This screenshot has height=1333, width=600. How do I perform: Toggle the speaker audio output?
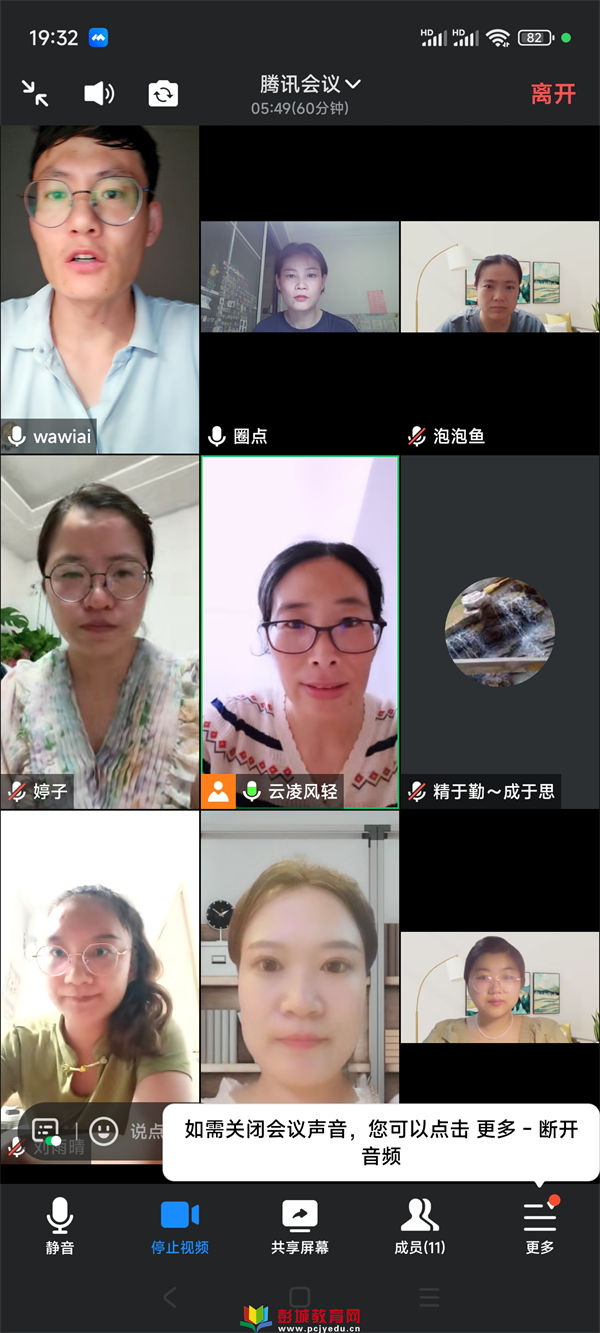tap(99, 94)
